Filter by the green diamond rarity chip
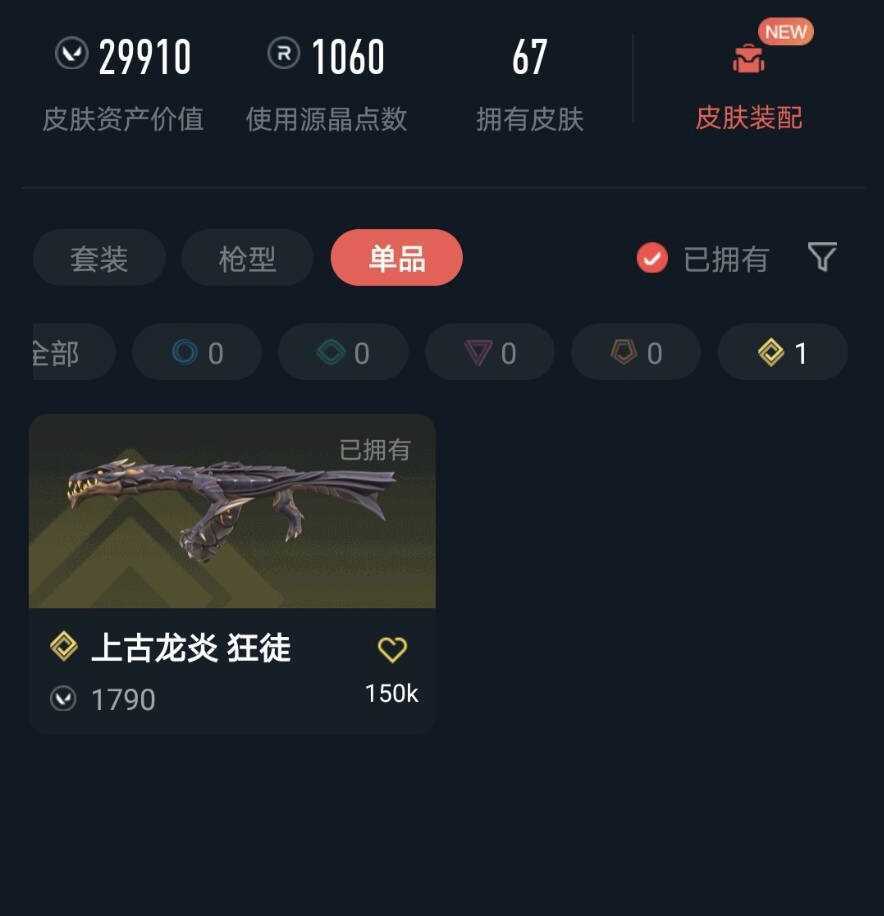This screenshot has width=884, height=916. pyautogui.click(x=343, y=352)
